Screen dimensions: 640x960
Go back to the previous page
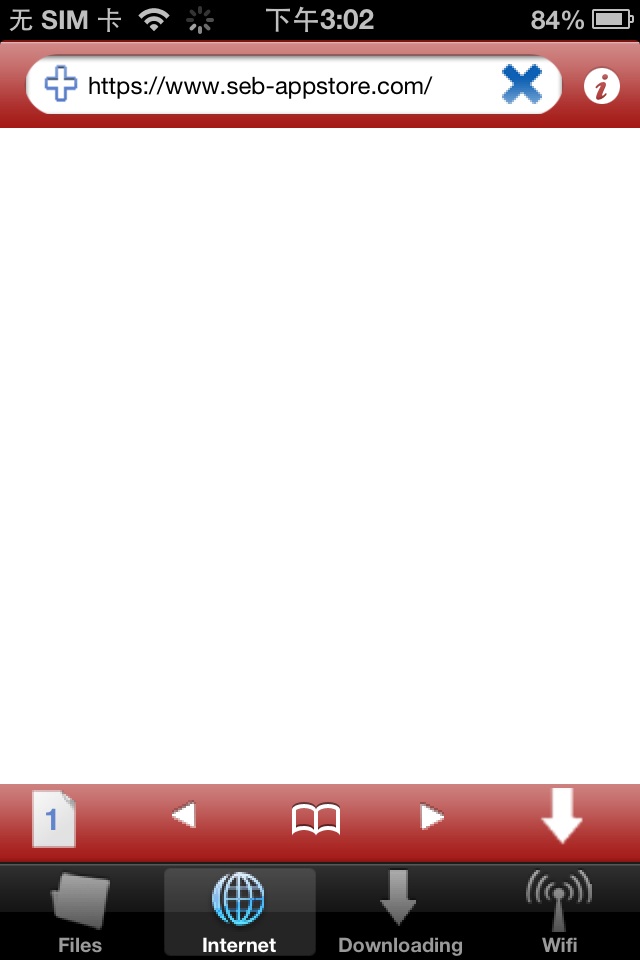[x=183, y=817]
